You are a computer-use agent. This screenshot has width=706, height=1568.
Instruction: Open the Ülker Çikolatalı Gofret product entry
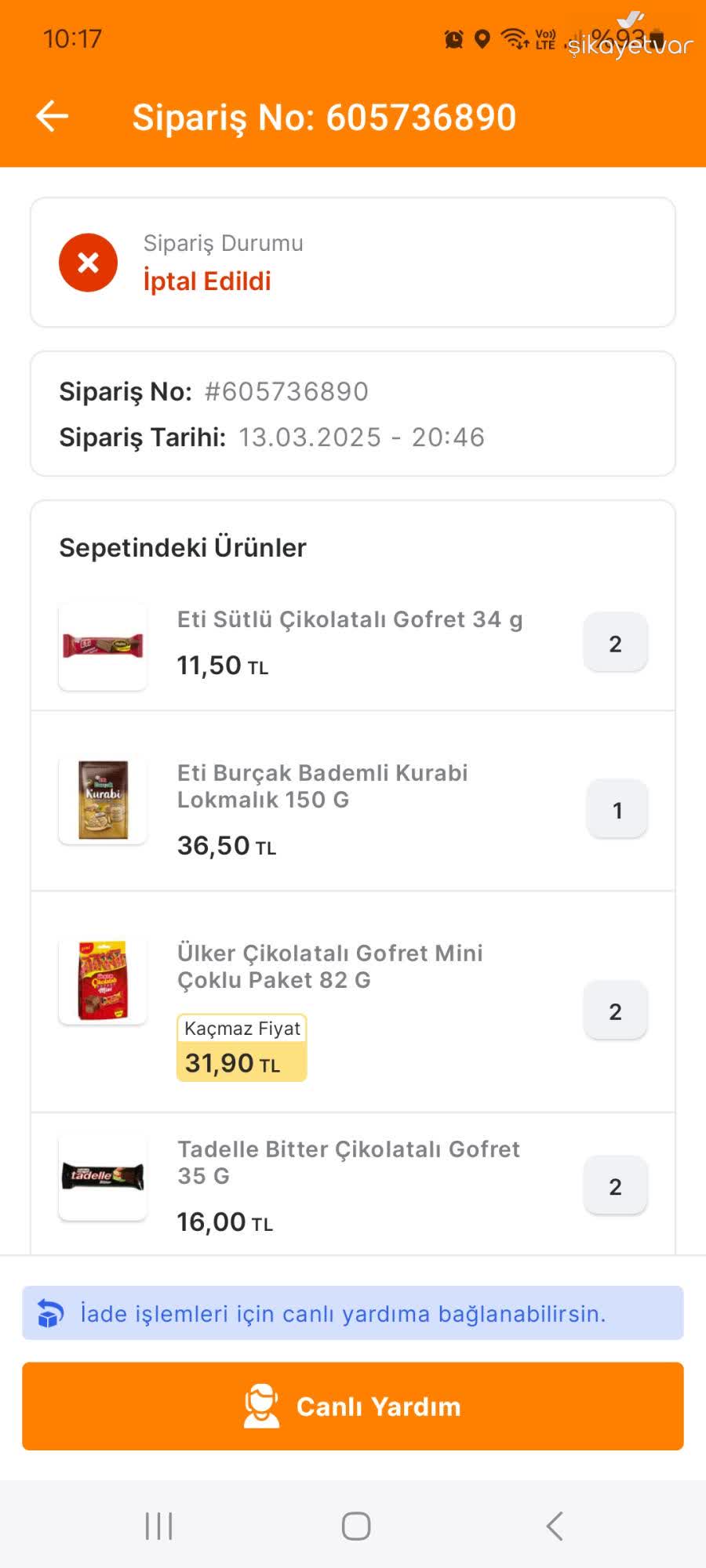[x=329, y=967]
